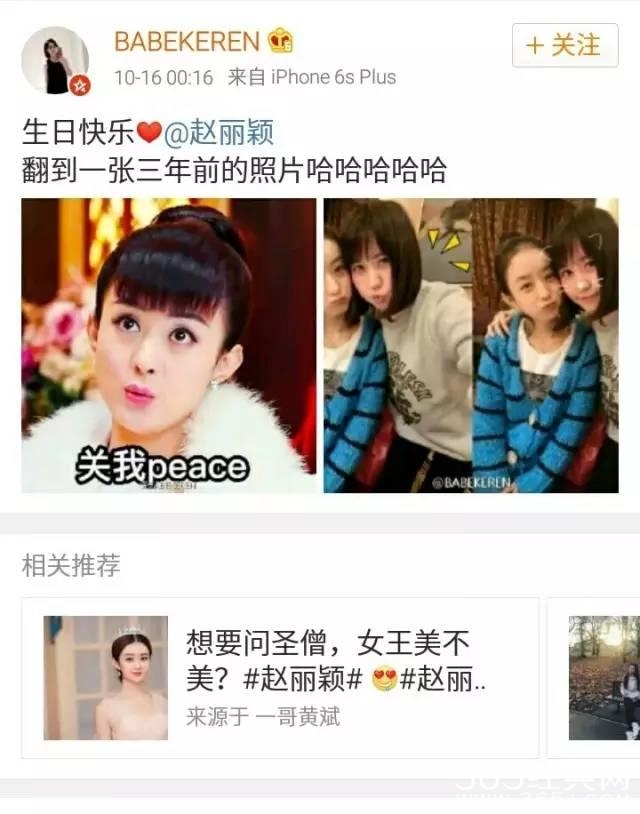View the 关我peace photo full size
Viewport: 640px width, 814px height.
(x=169, y=344)
